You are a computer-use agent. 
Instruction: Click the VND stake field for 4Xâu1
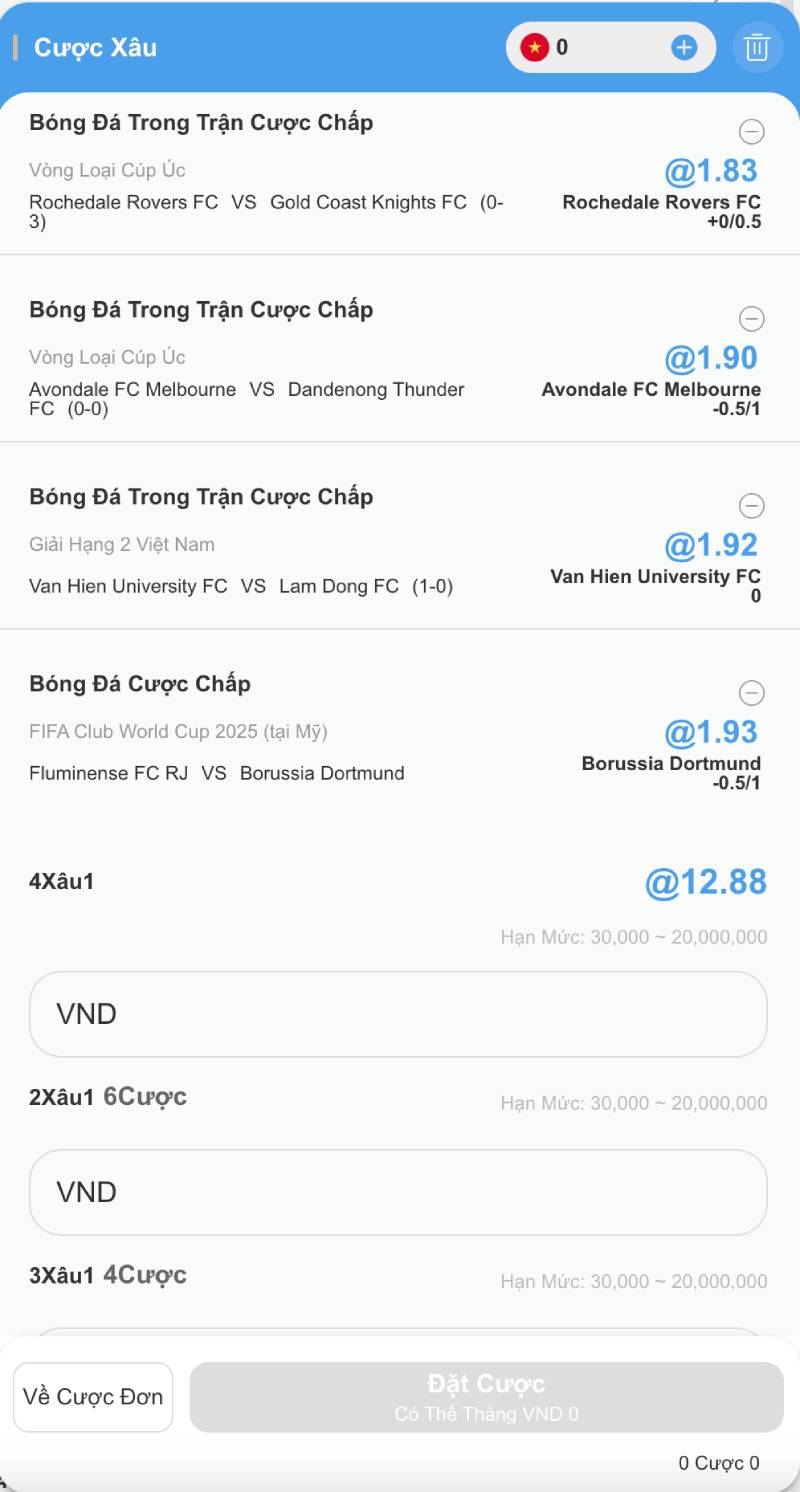[398, 1013]
